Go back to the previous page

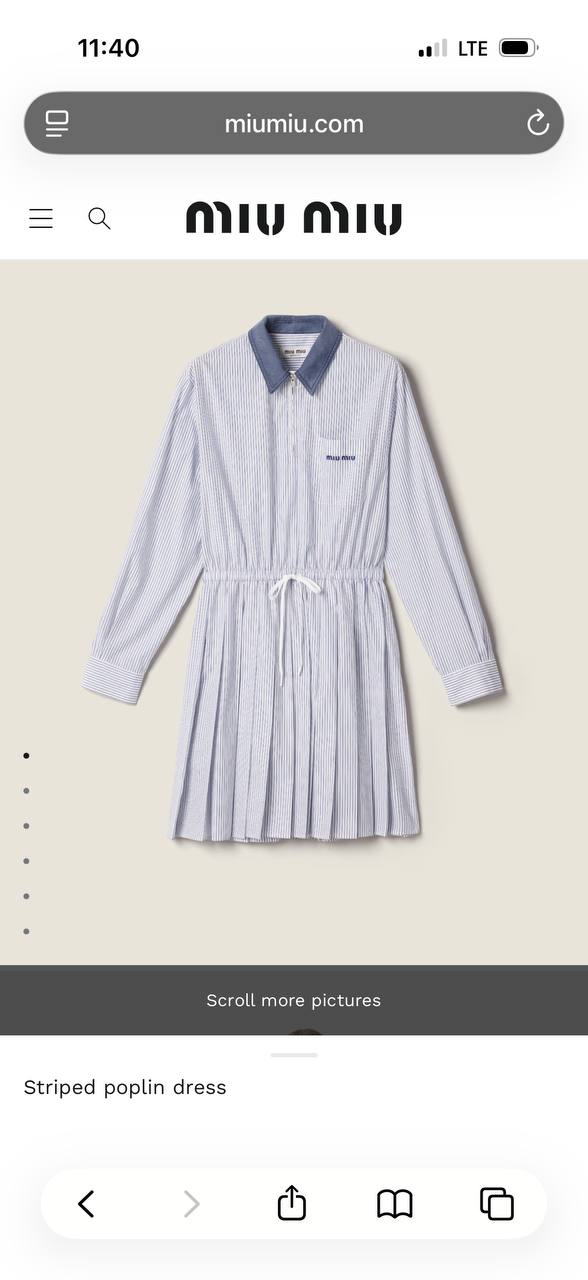[86, 1203]
